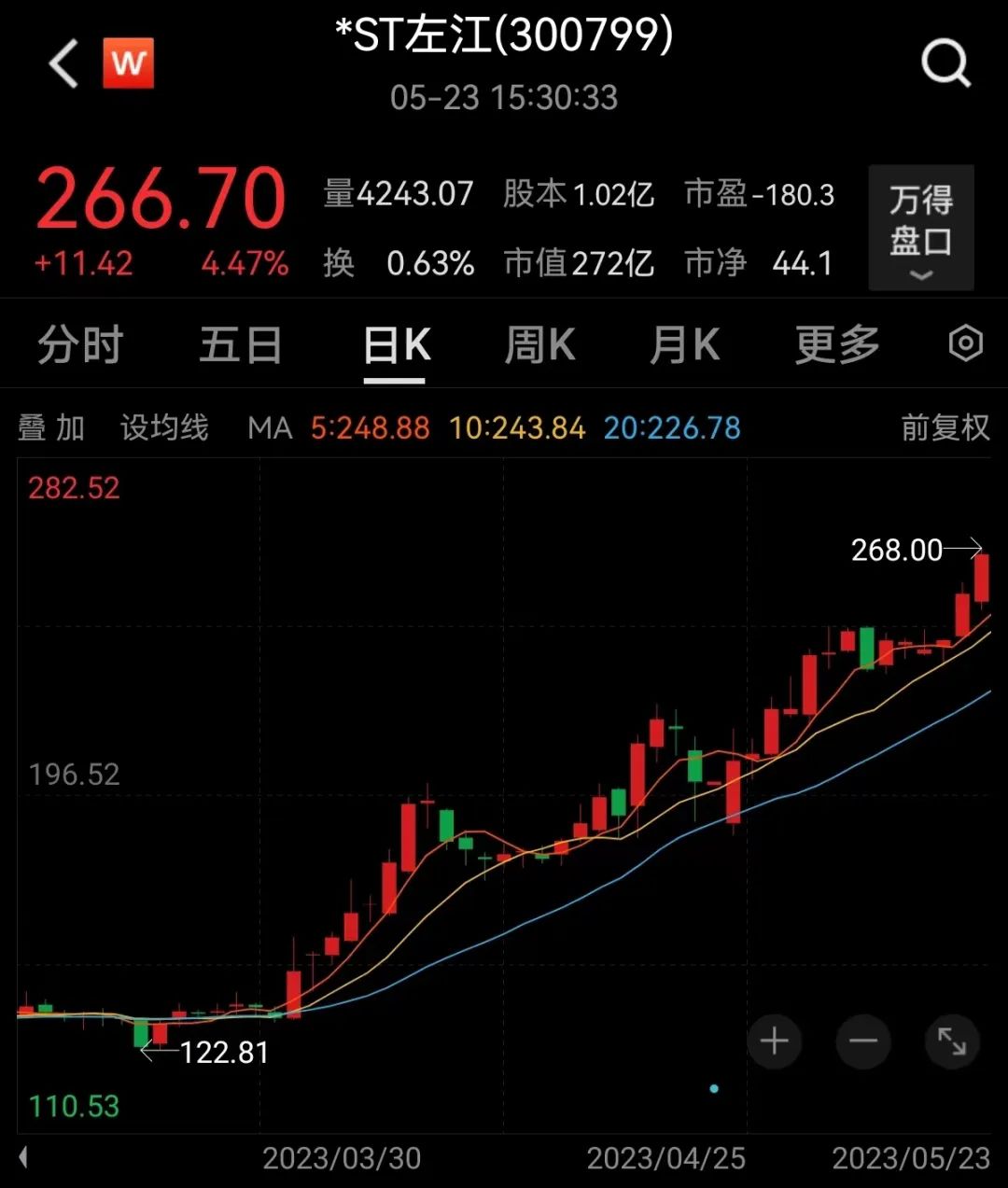Go back using the top-left arrow
Screen dimensions: 1008x1188
pos(63,64)
